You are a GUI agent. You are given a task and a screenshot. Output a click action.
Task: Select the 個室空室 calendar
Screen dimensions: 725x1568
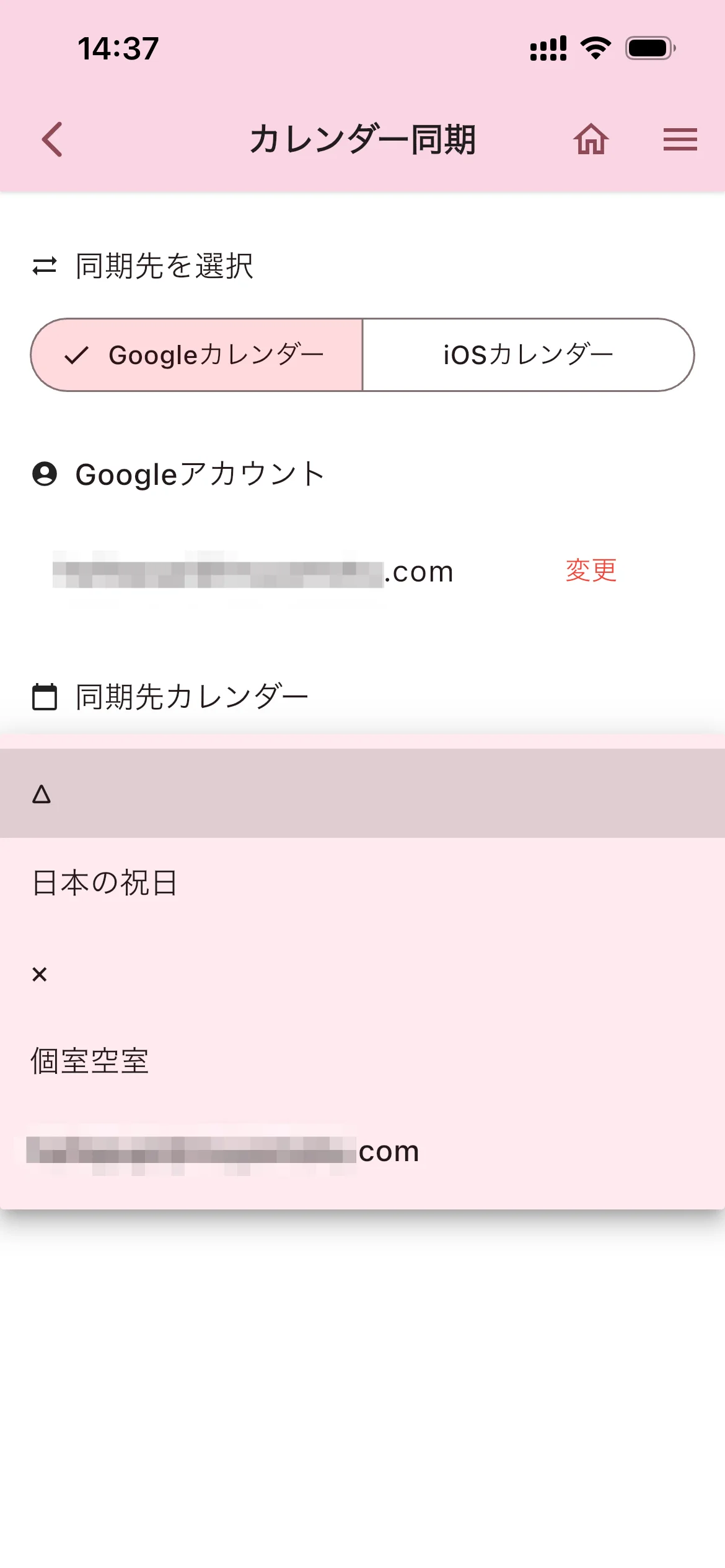362,1061
